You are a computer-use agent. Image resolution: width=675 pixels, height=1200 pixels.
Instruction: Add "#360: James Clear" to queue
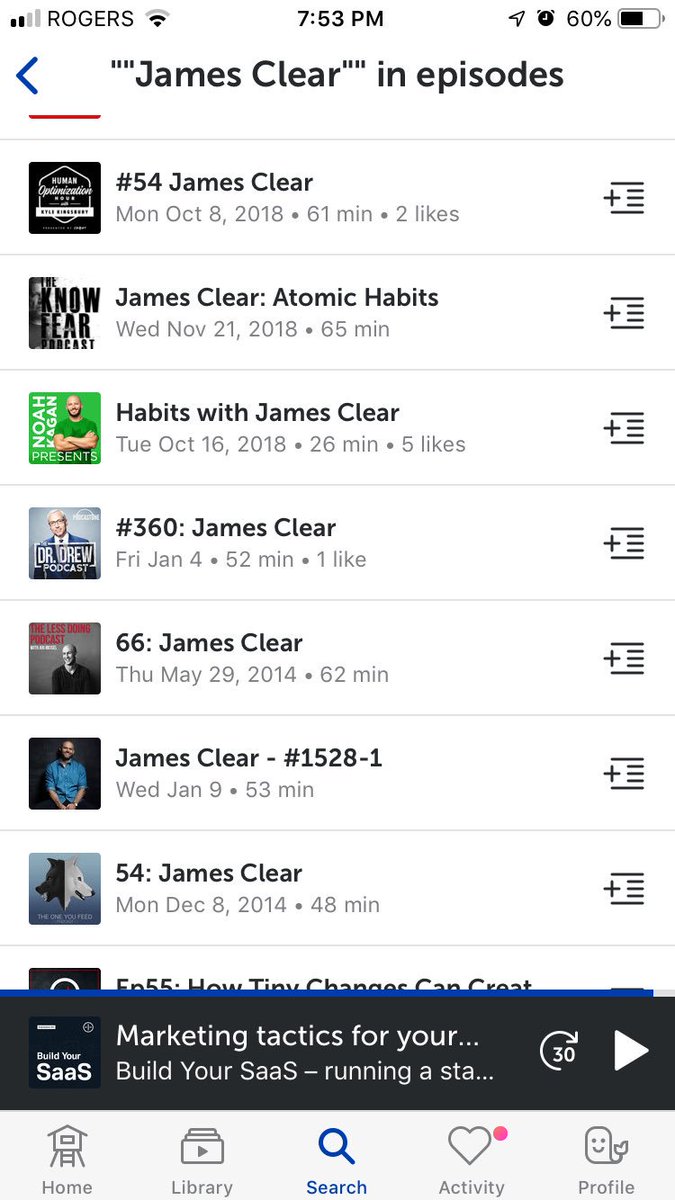pos(624,543)
